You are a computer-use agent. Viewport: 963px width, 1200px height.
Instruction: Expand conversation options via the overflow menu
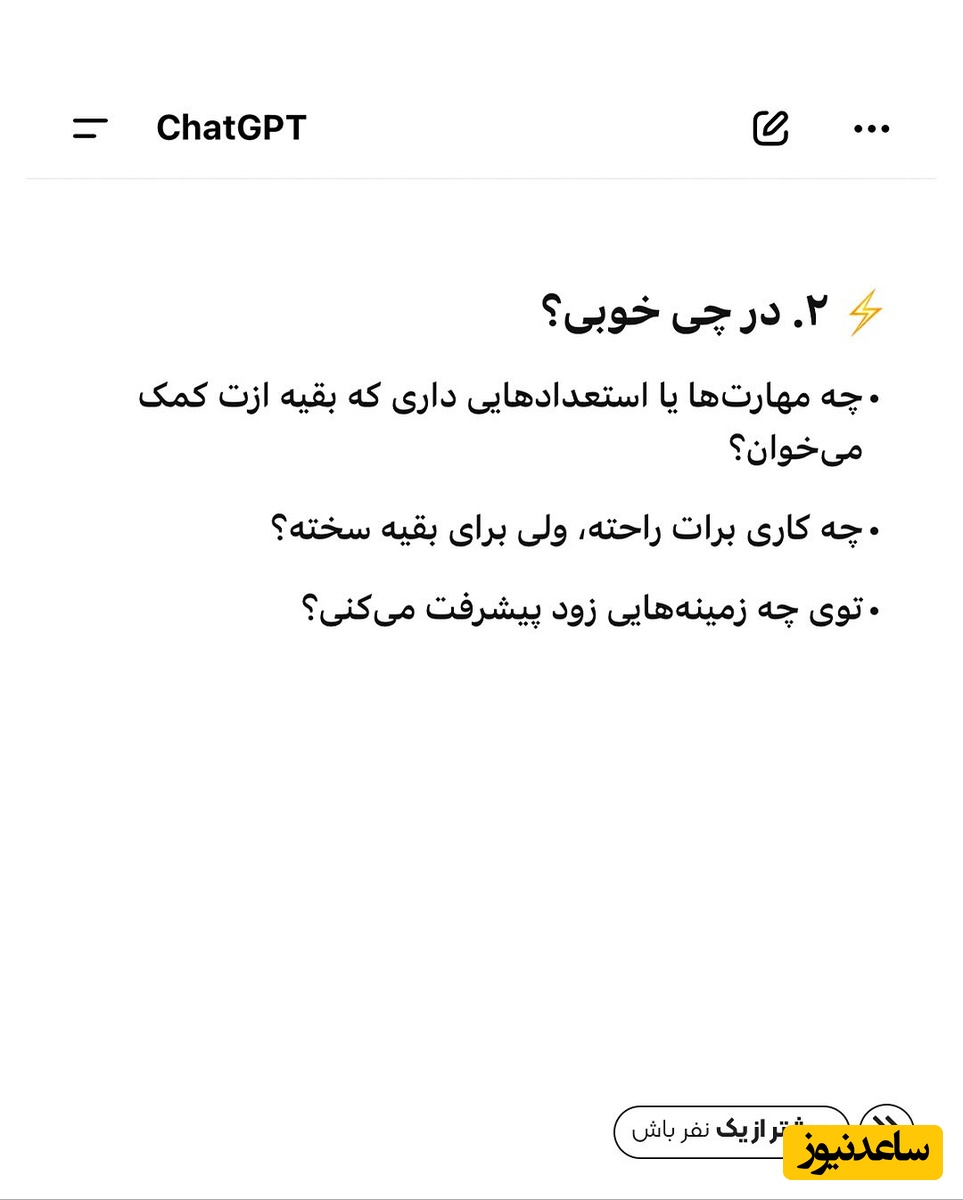tap(871, 127)
